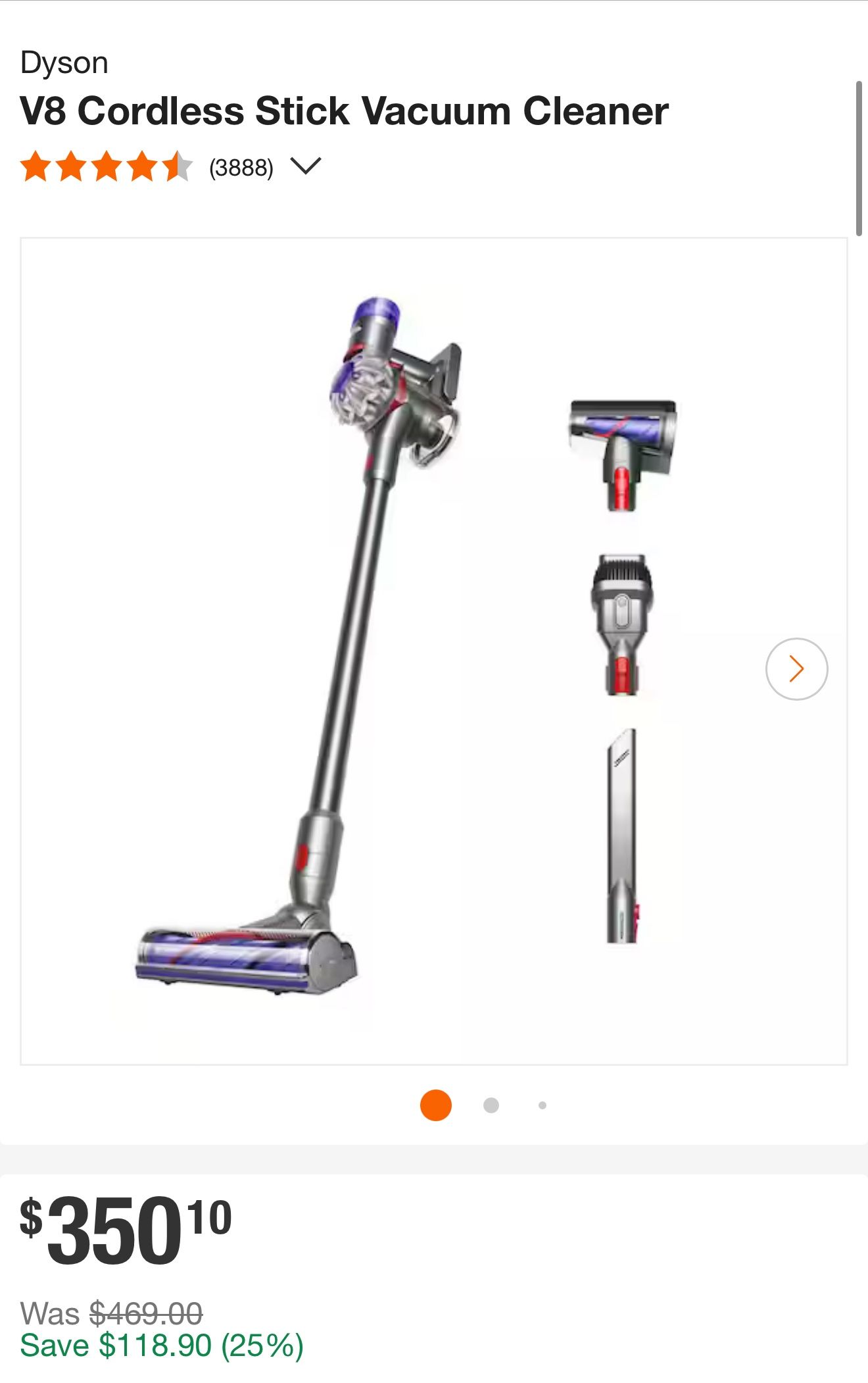The width and height of the screenshot is (868, 1383).
Task: Open the Dyson brand page
Action: pos(65,63)
